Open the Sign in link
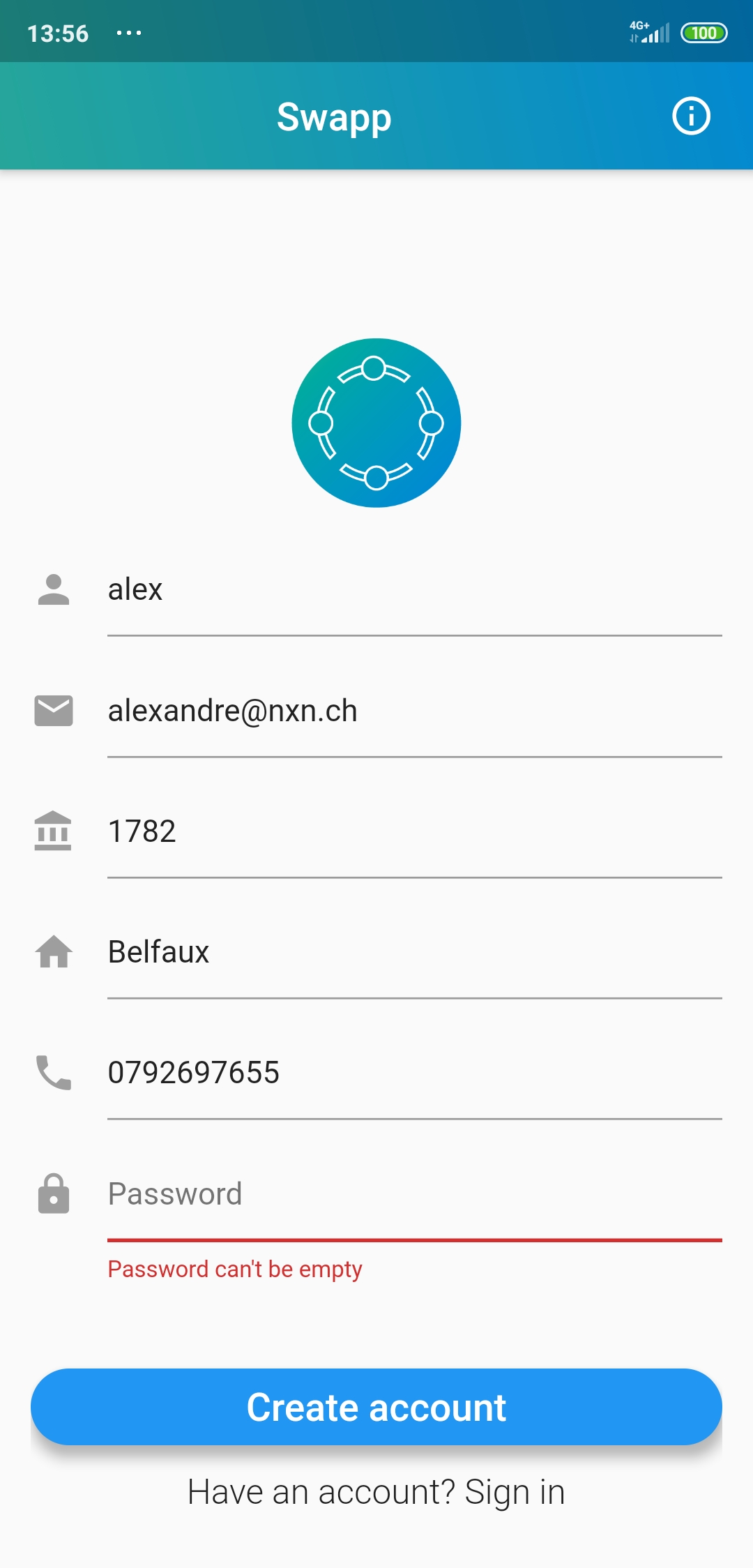This screenshot has height=1568, width=753. pyautogui.click(x=515, y=1493)
